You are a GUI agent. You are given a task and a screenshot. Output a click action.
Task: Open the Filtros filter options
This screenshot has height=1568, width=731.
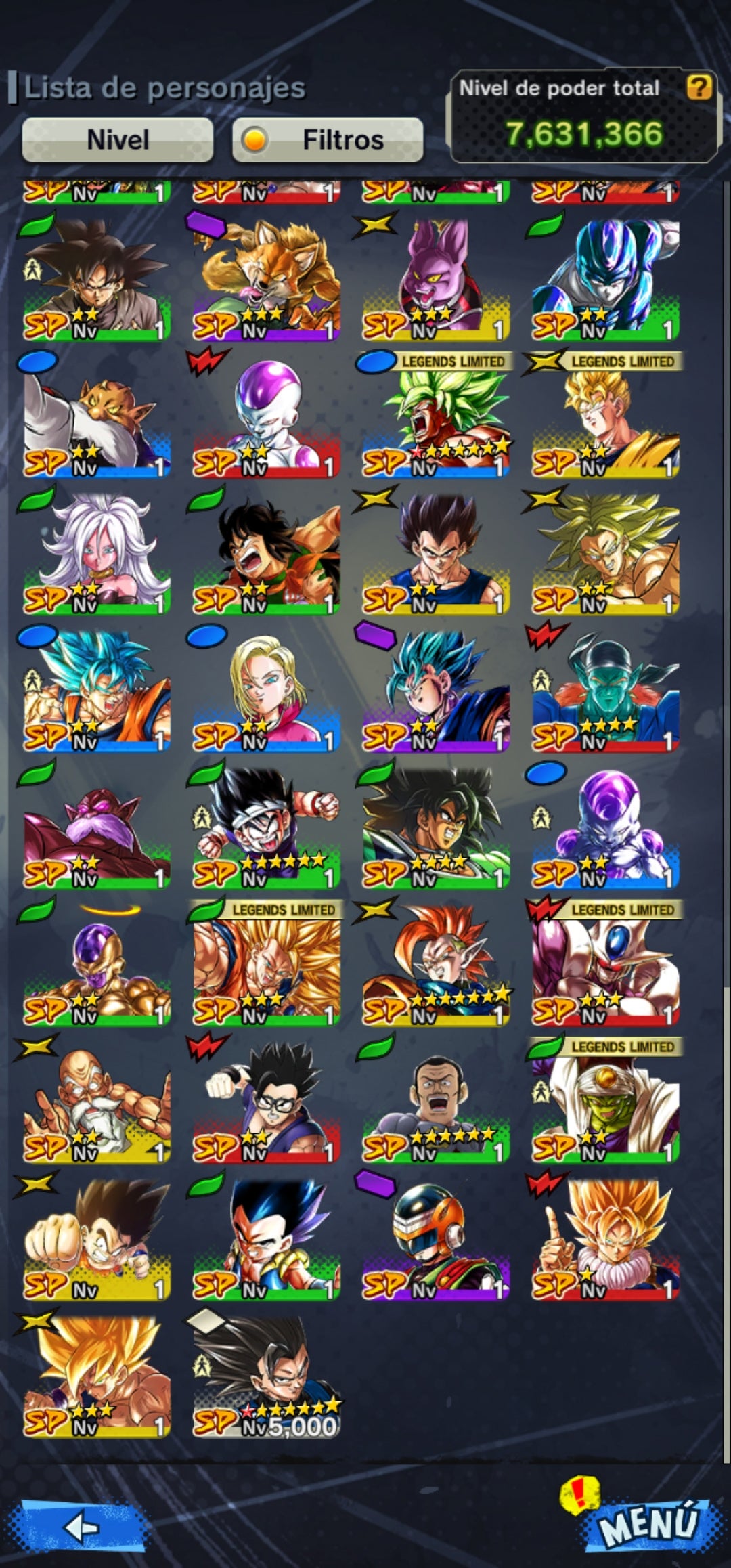(328, 139)
